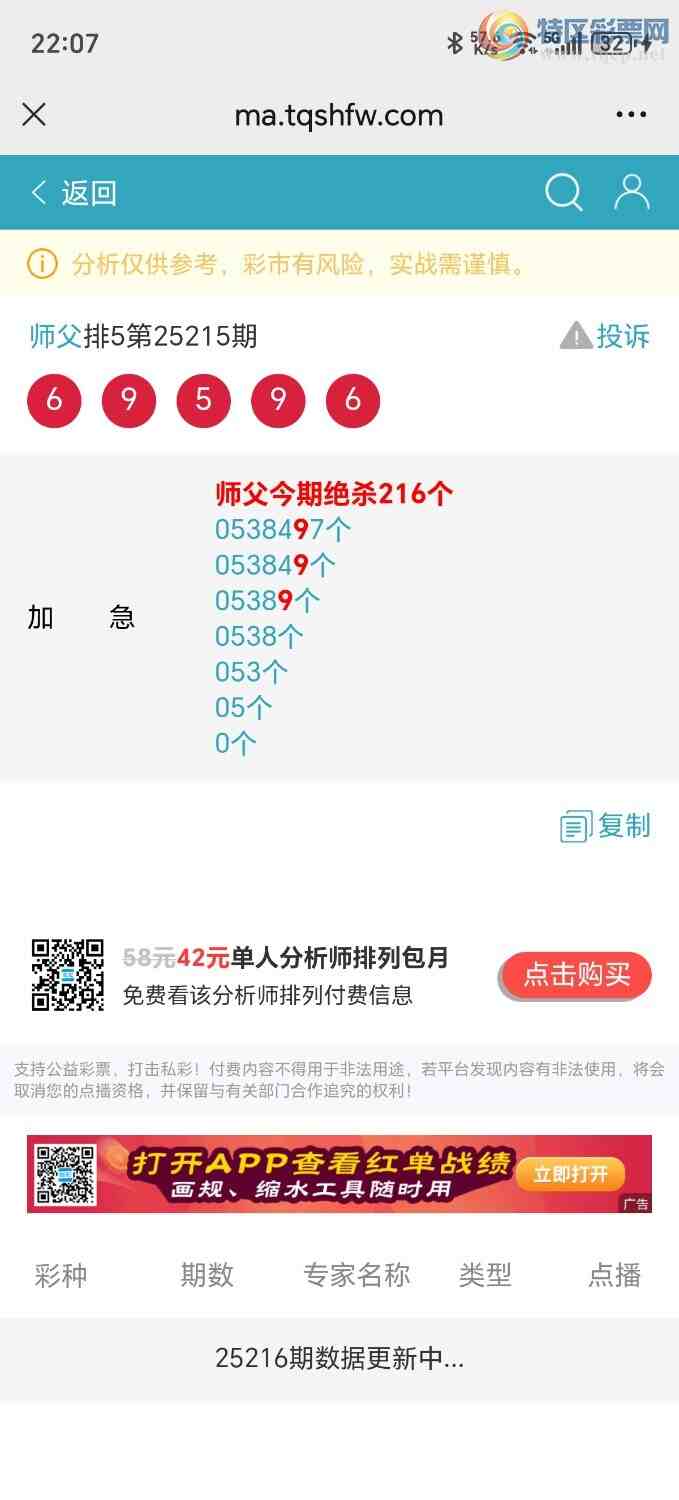The width and height of the screenshot is (679, 1500).
Task: Copy the analysis with 复制
Action: pos(606,826)
